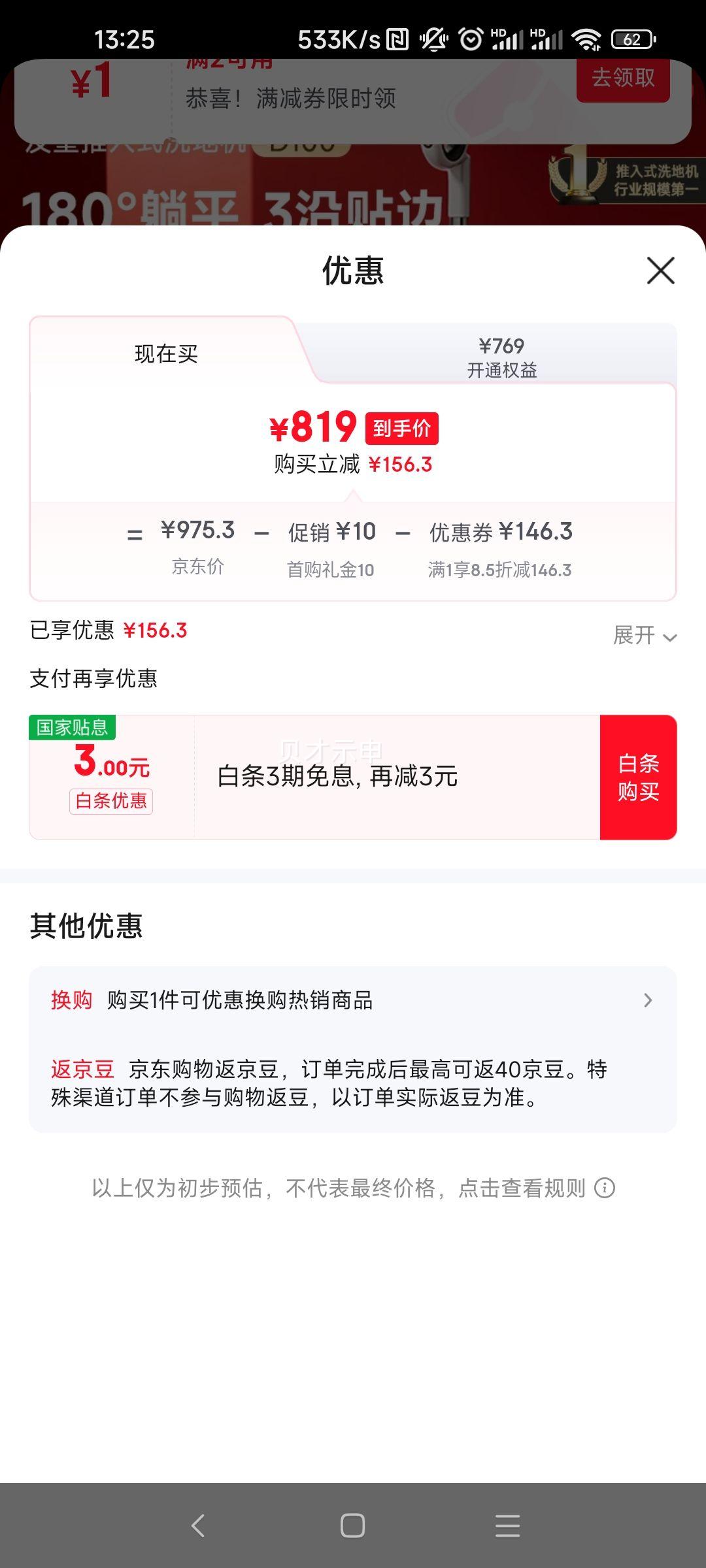The height and width of the screenshot is (1568, 706).
Task: Open 换购 details with right chevron
Action: (647, 999)
